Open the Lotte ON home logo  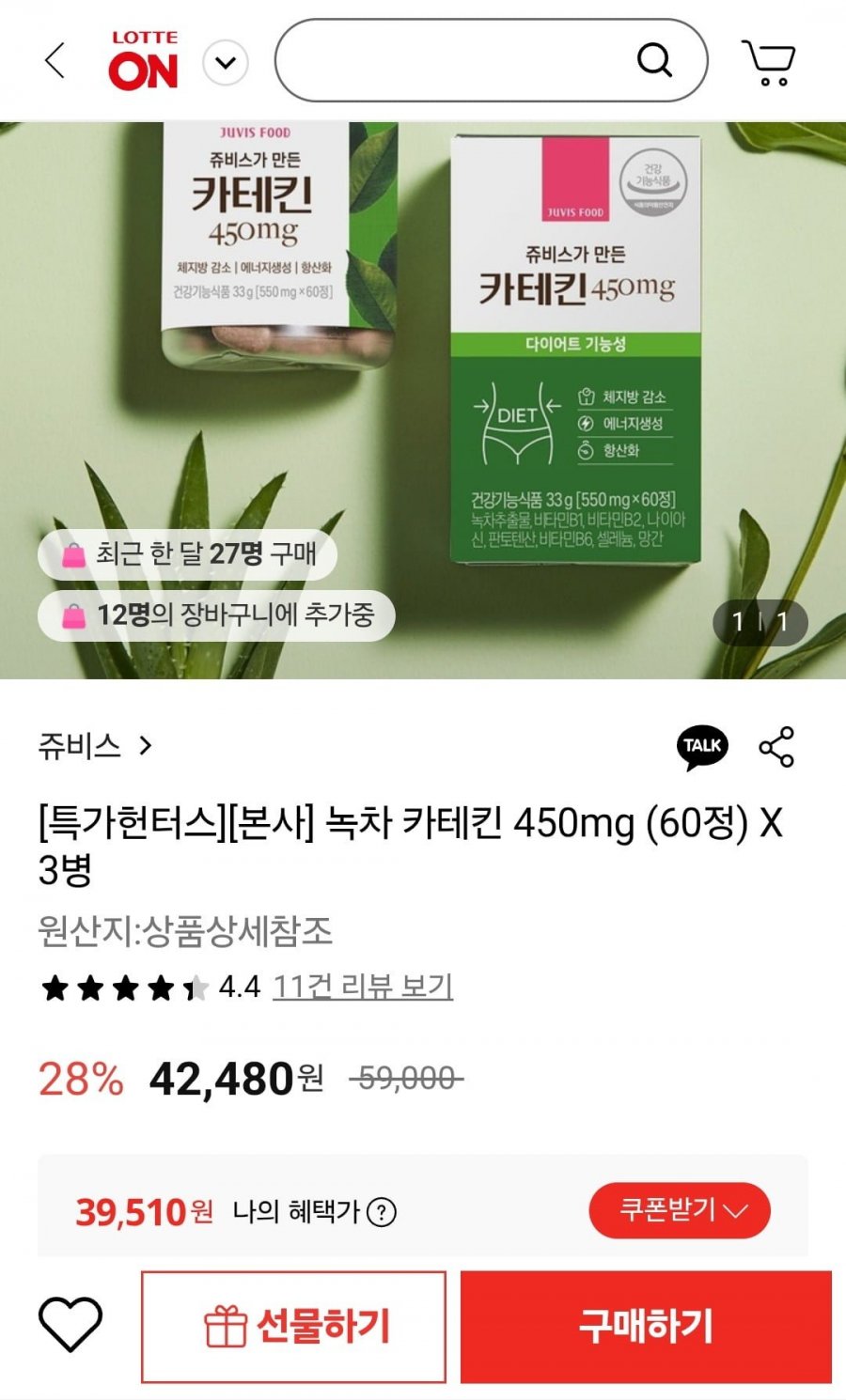click(143, 61)
